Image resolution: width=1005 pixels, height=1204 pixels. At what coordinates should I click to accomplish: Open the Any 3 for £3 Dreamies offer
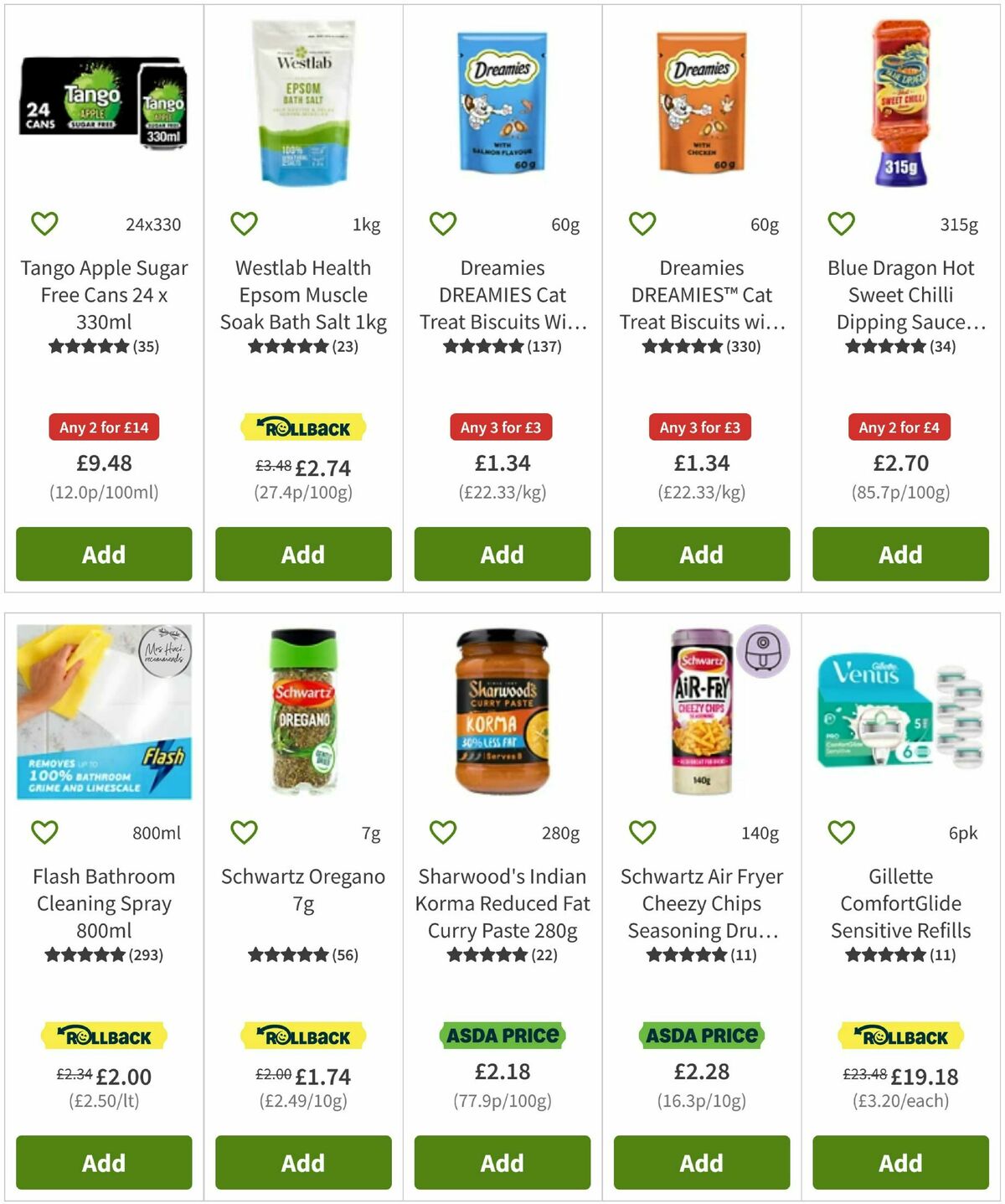tap(502, 427)
